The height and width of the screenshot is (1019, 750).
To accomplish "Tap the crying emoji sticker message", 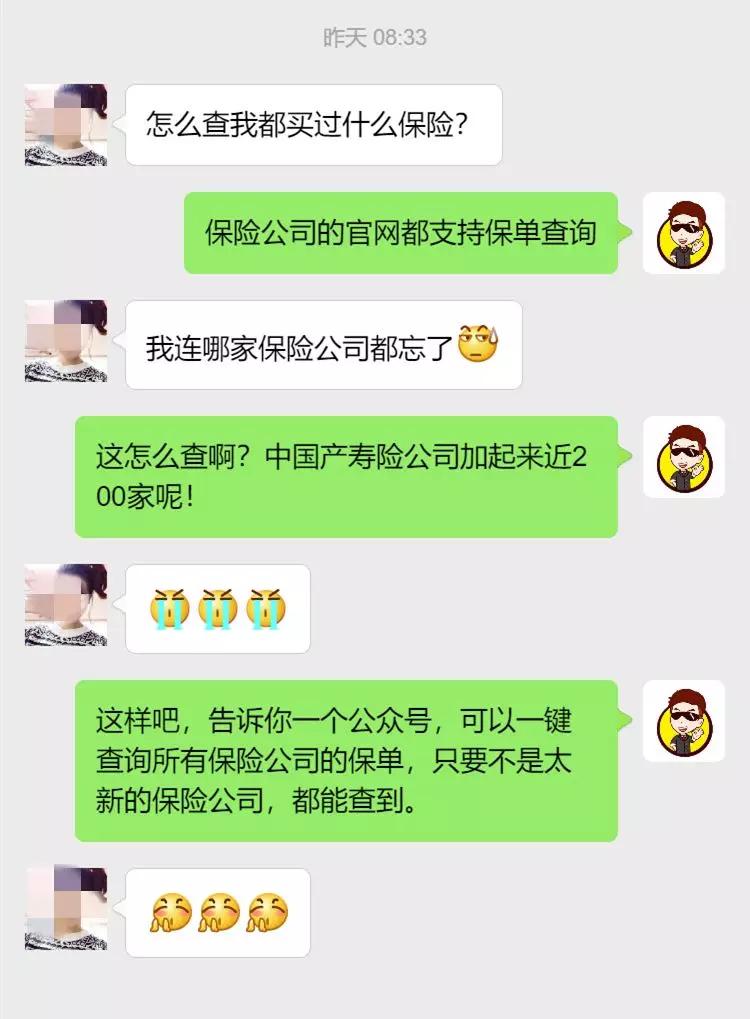I will point(218,610).
